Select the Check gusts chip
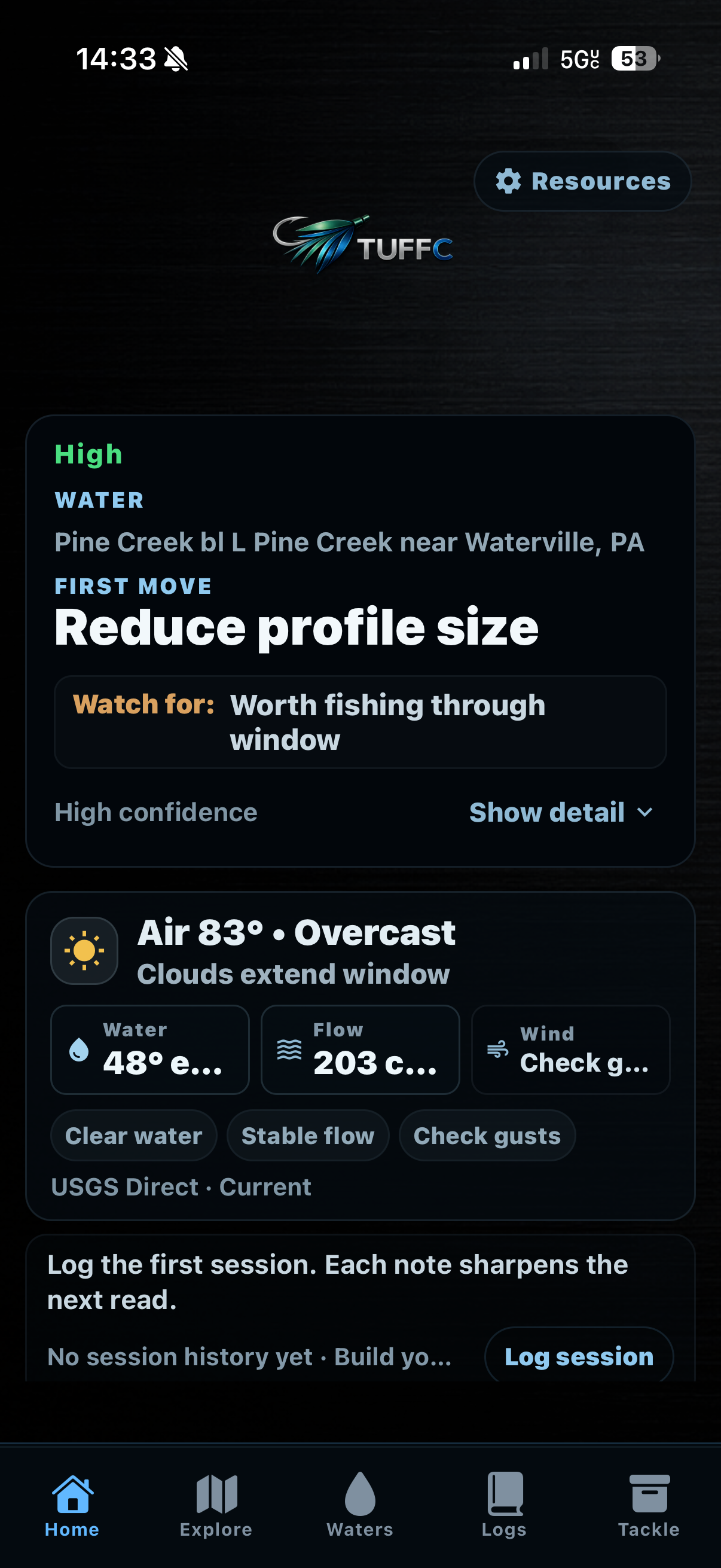The width and height of the screenshot is (721, 1568). coord(487,1135)
